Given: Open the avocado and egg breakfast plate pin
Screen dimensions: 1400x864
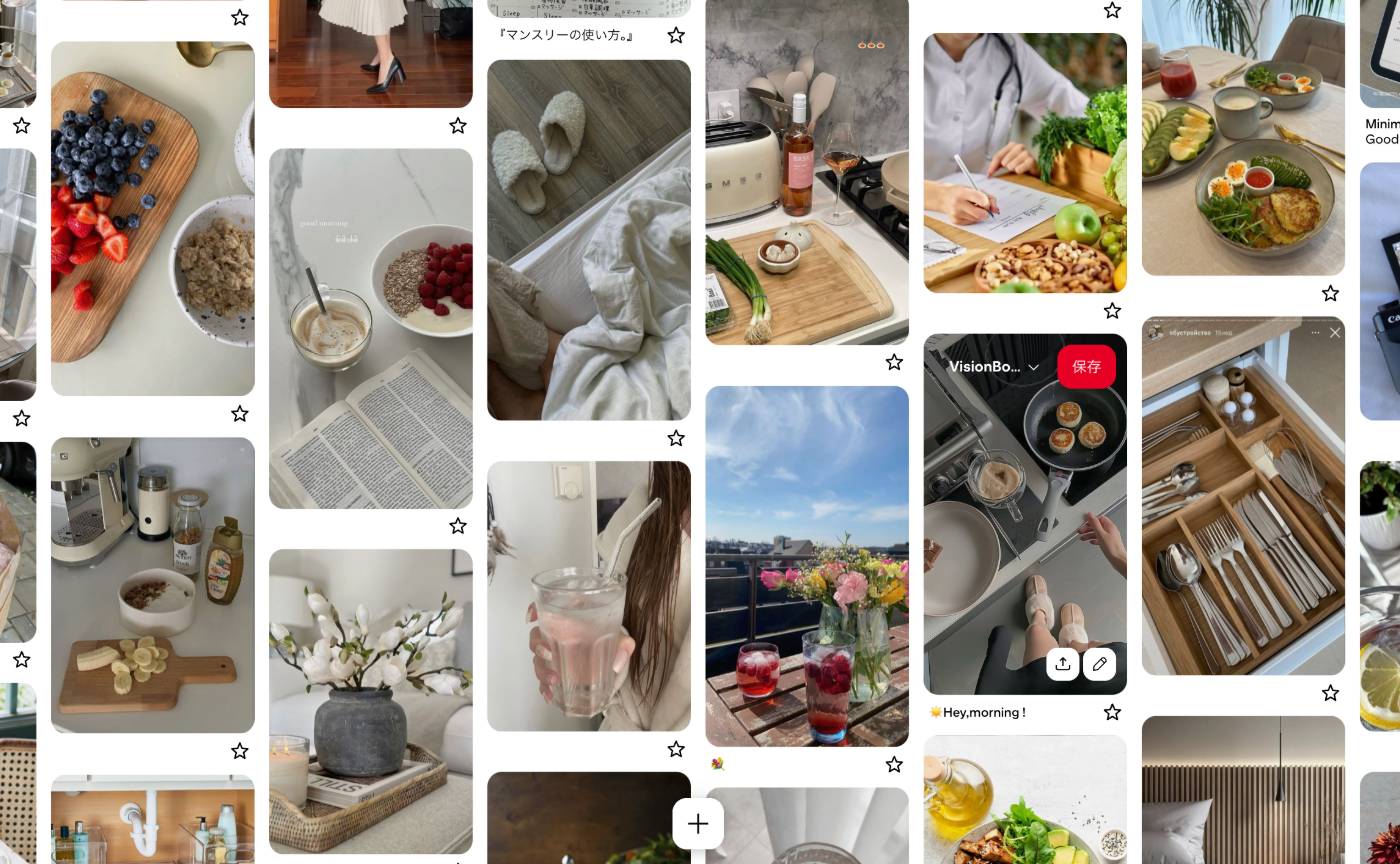Looking at the screenshot, I should click(1243, 137).
